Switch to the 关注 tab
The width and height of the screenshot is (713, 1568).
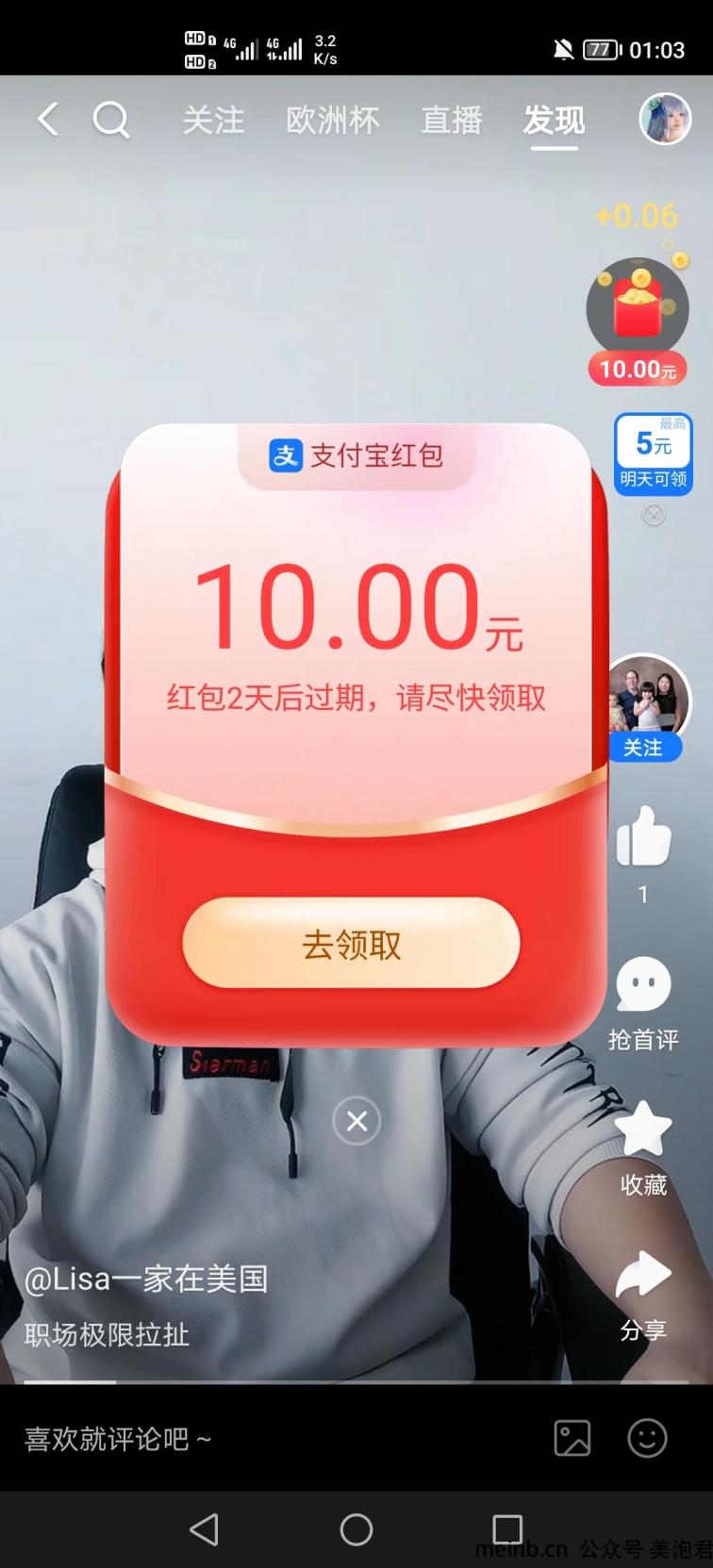click(213, 121)
